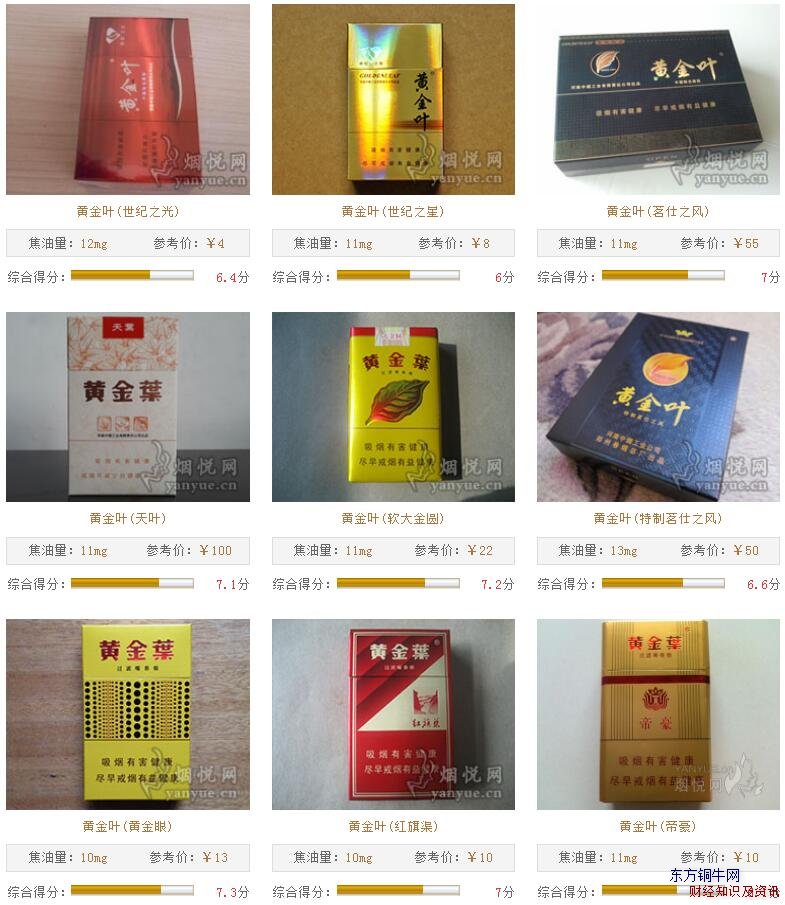Select the 黄金叶(特制茗仕之风) product image
This screenshot has width=785, height=905.
point(658,407)
